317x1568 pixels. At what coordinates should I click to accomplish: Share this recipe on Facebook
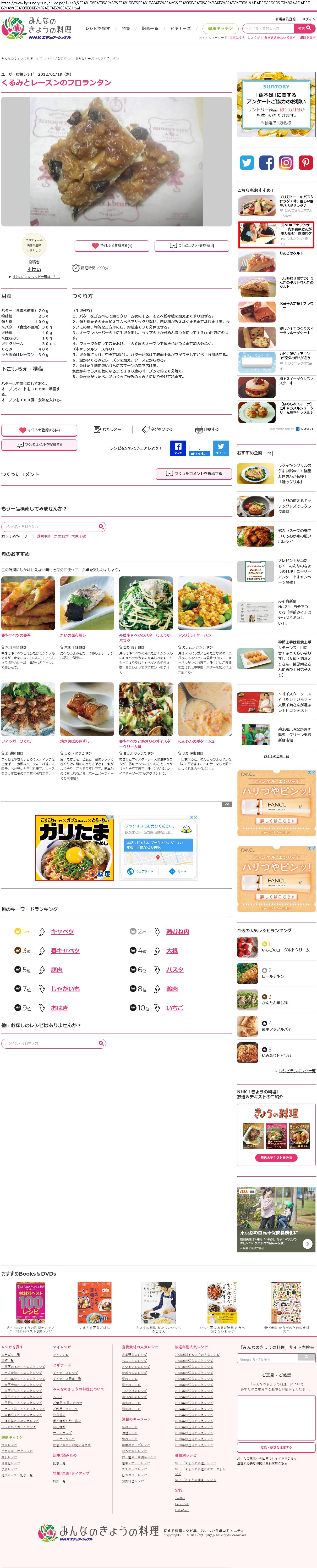click(177, 448)
